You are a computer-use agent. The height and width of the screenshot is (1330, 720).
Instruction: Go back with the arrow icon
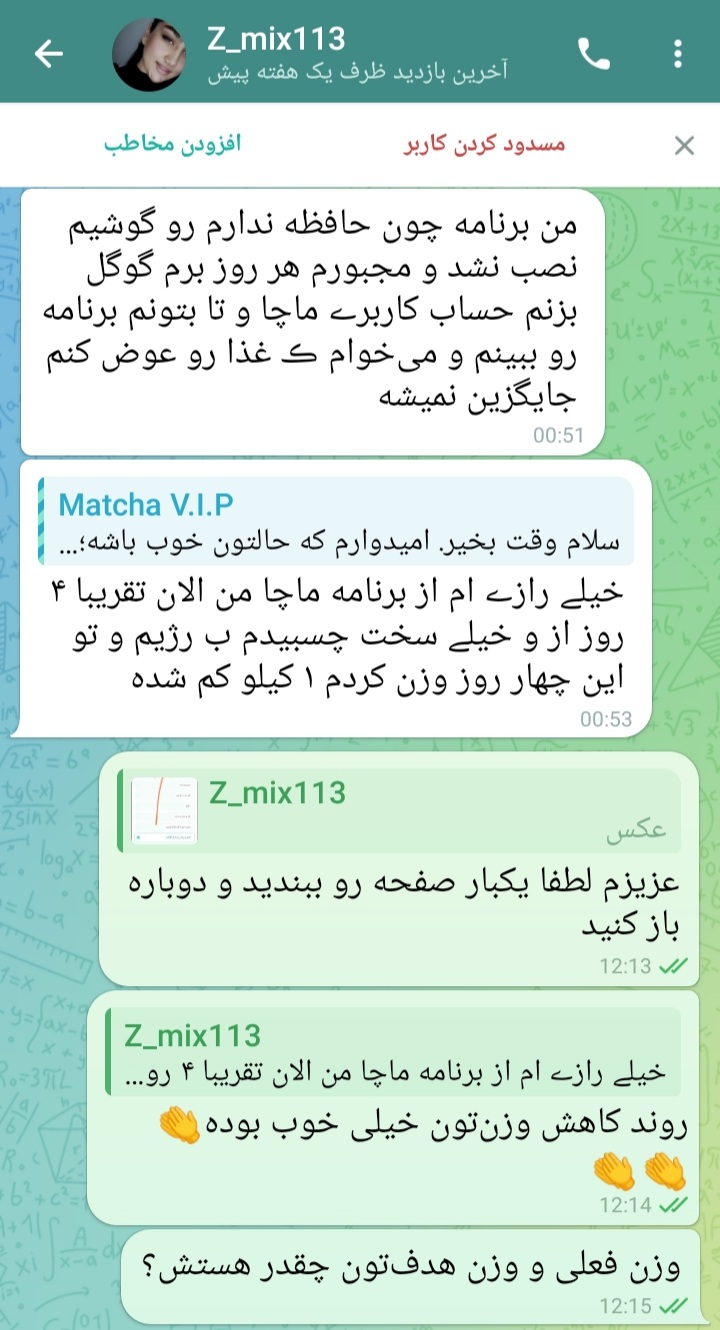48,54
